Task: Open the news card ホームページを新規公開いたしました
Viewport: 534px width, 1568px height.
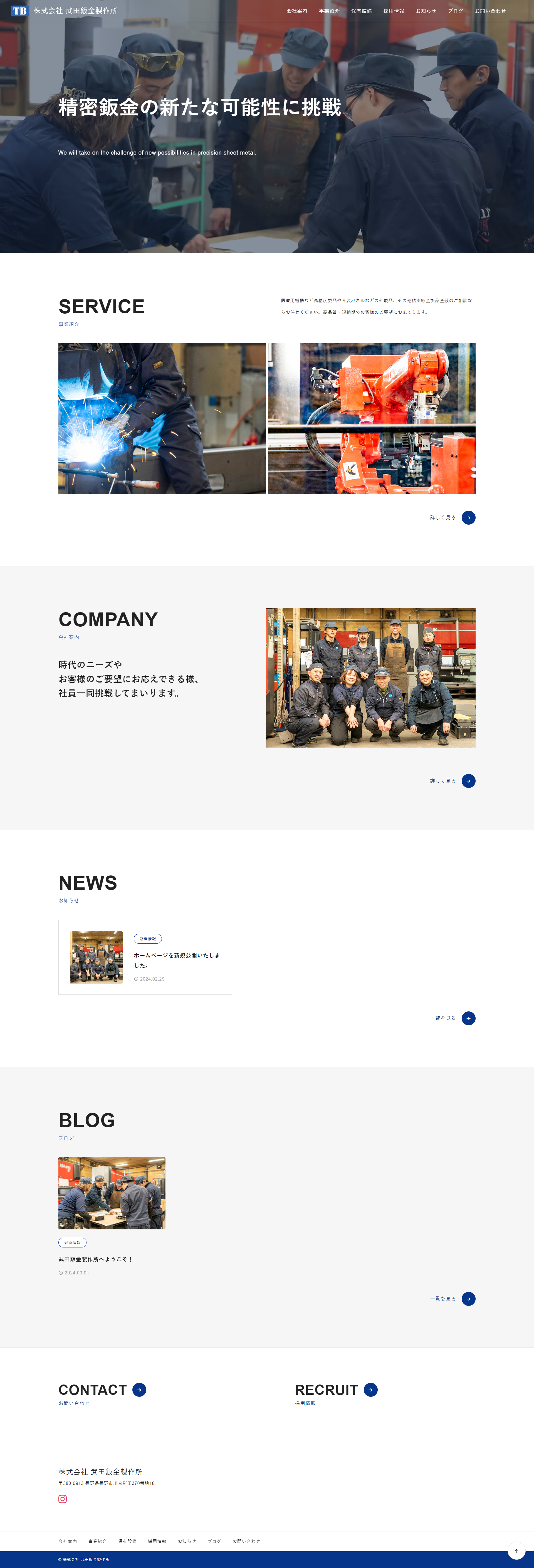Action: point(177,960)
